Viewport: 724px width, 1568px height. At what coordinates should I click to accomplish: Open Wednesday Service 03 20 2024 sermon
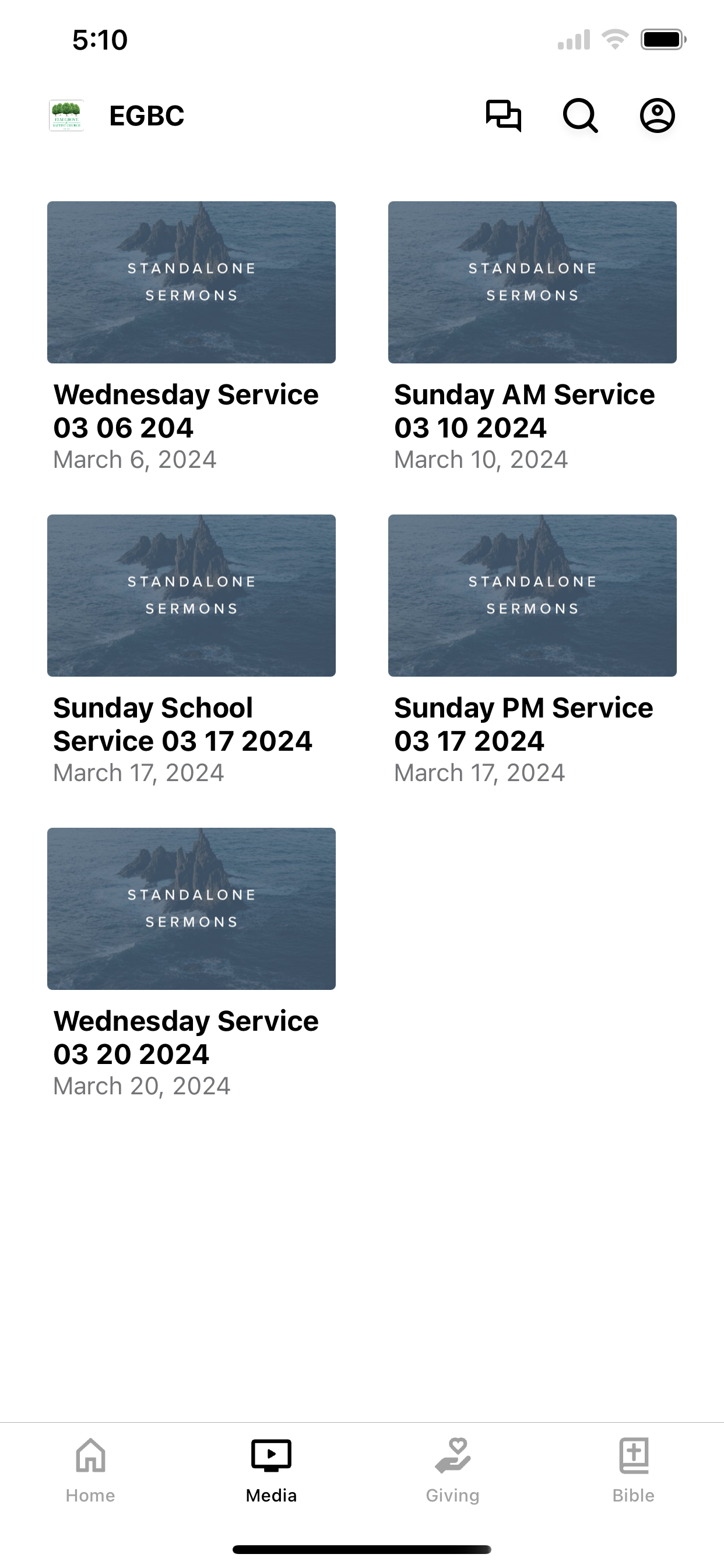point(192,963)
